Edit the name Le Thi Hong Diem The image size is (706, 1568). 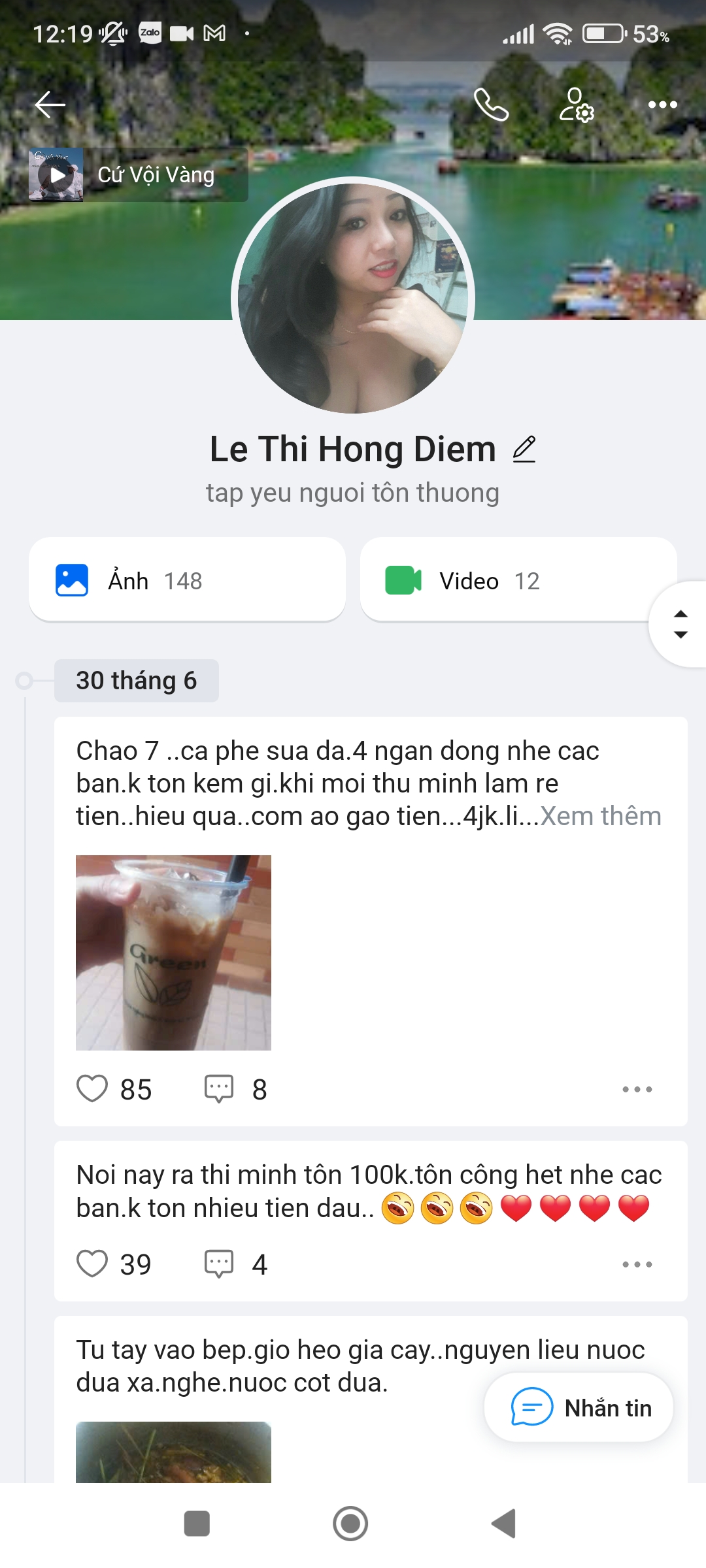click(524, 449)
